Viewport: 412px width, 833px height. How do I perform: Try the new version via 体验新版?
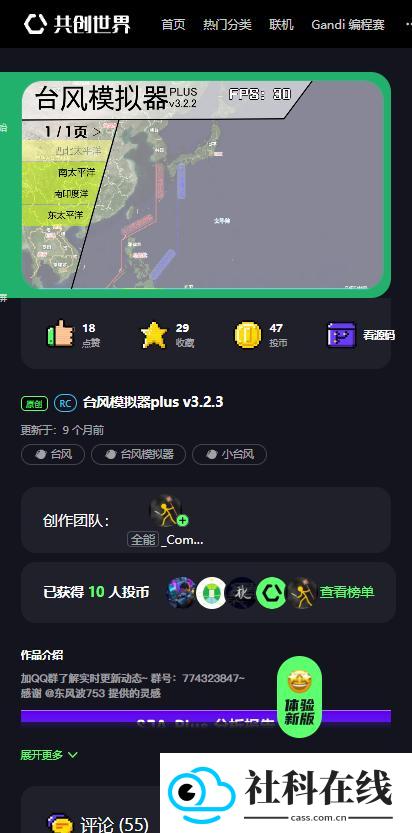[x=299, y=697]
